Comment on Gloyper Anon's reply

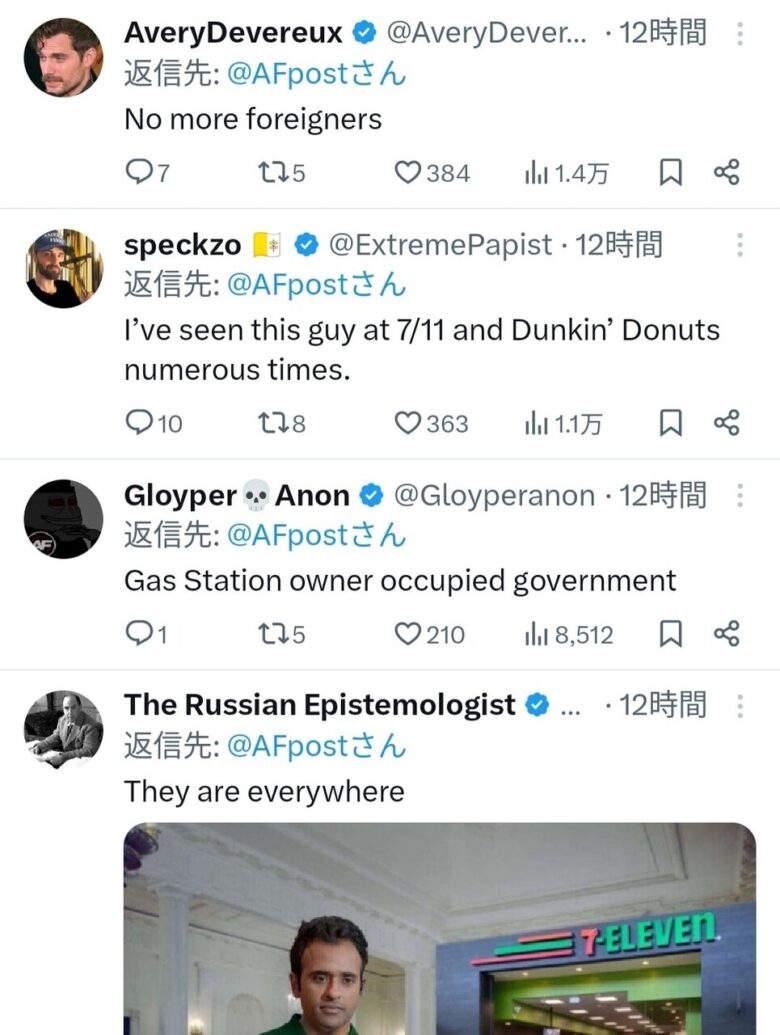click(138, 634)
